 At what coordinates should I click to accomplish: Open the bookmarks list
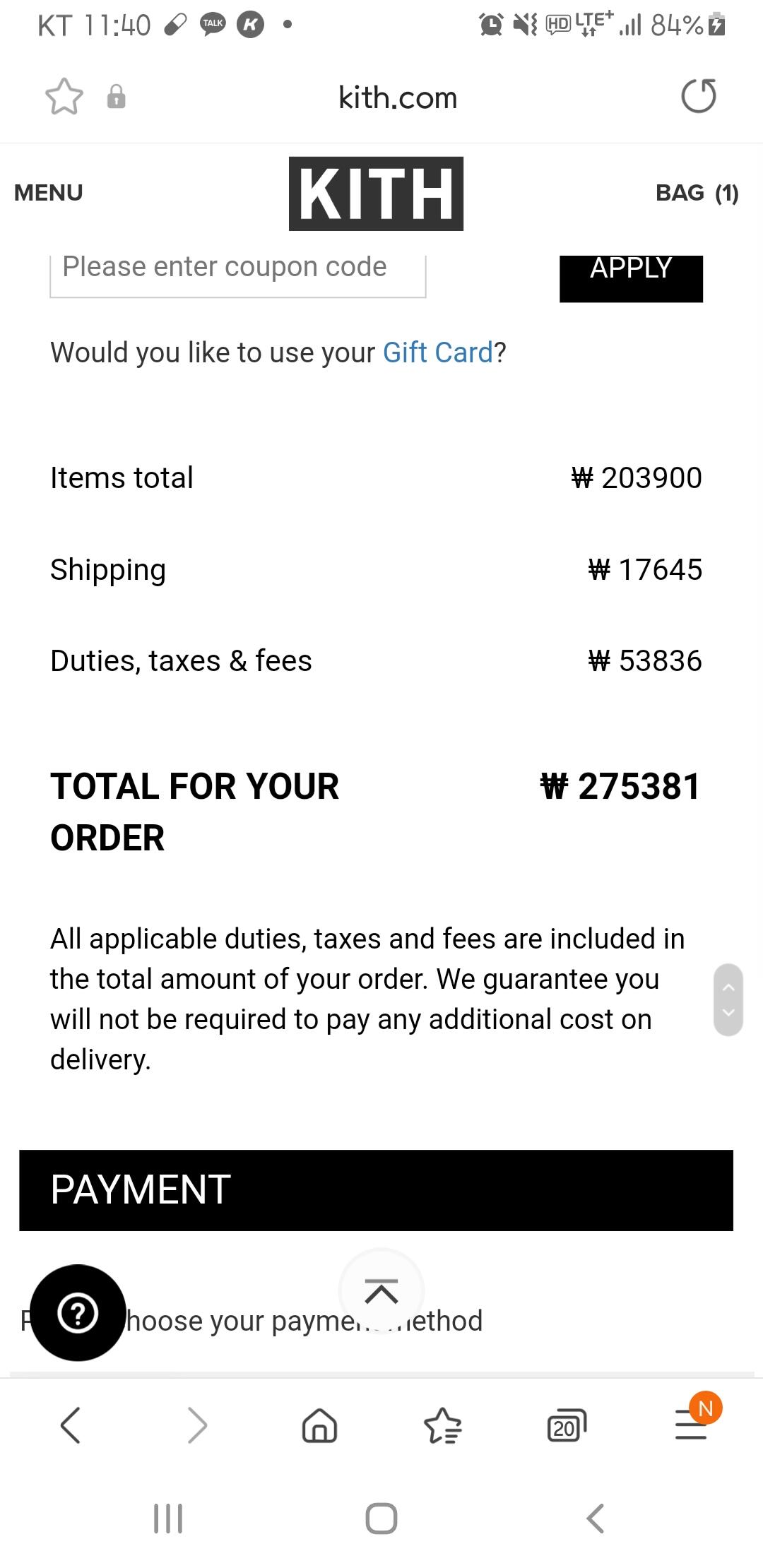click(443, 1425)
